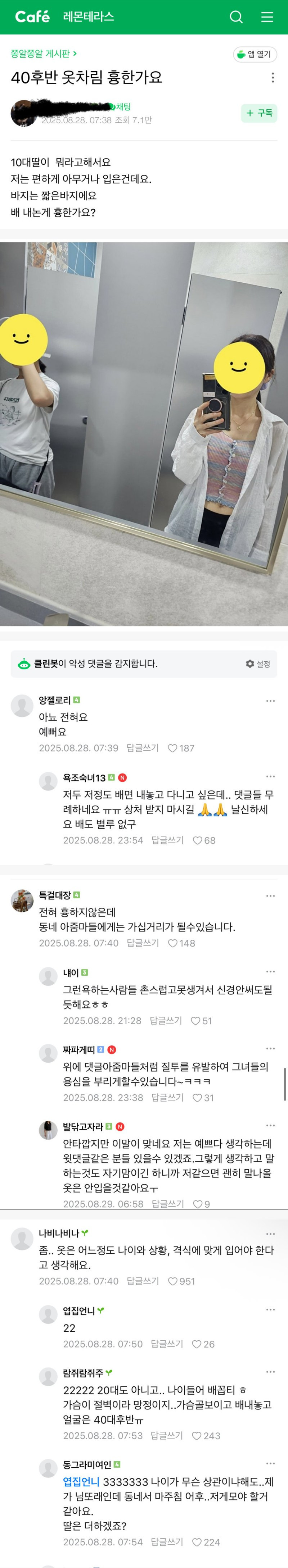Subscribe with the 구독 button
This screenshot has height=1568, width=288.
(259, 113)
